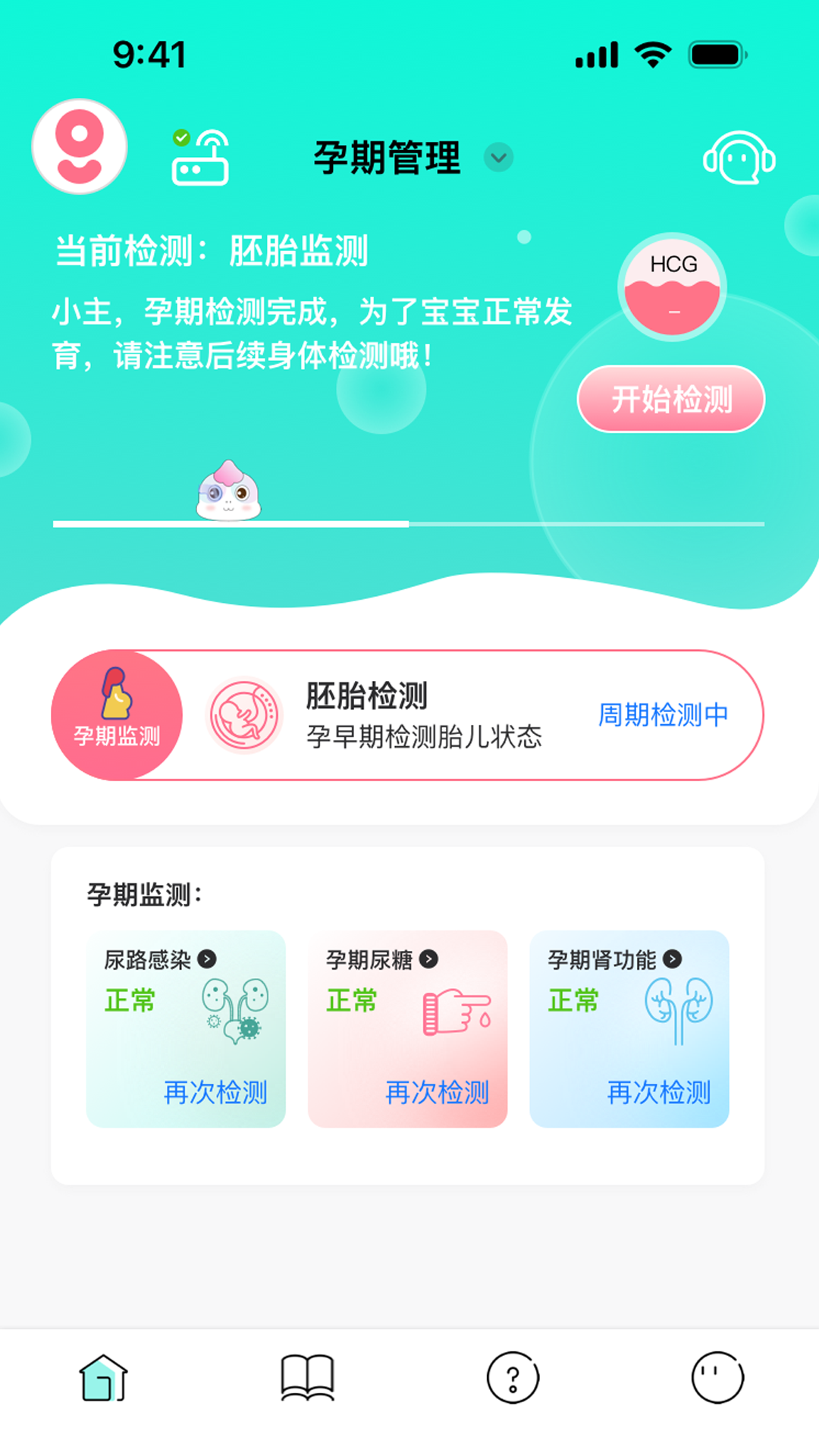819x1456 pixels.
Task: Open the handbook via book icon
Action: [x=307, y=1380]
